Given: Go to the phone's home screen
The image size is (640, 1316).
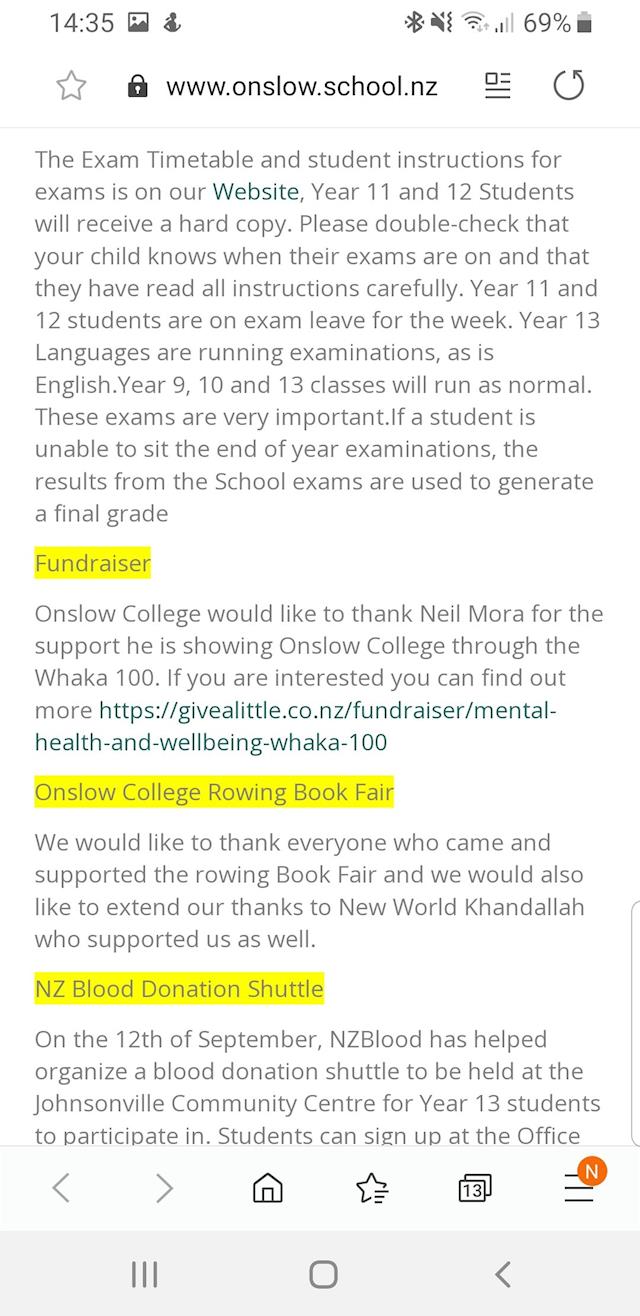Looking at the screenshot, I should tap(323, 1274).
